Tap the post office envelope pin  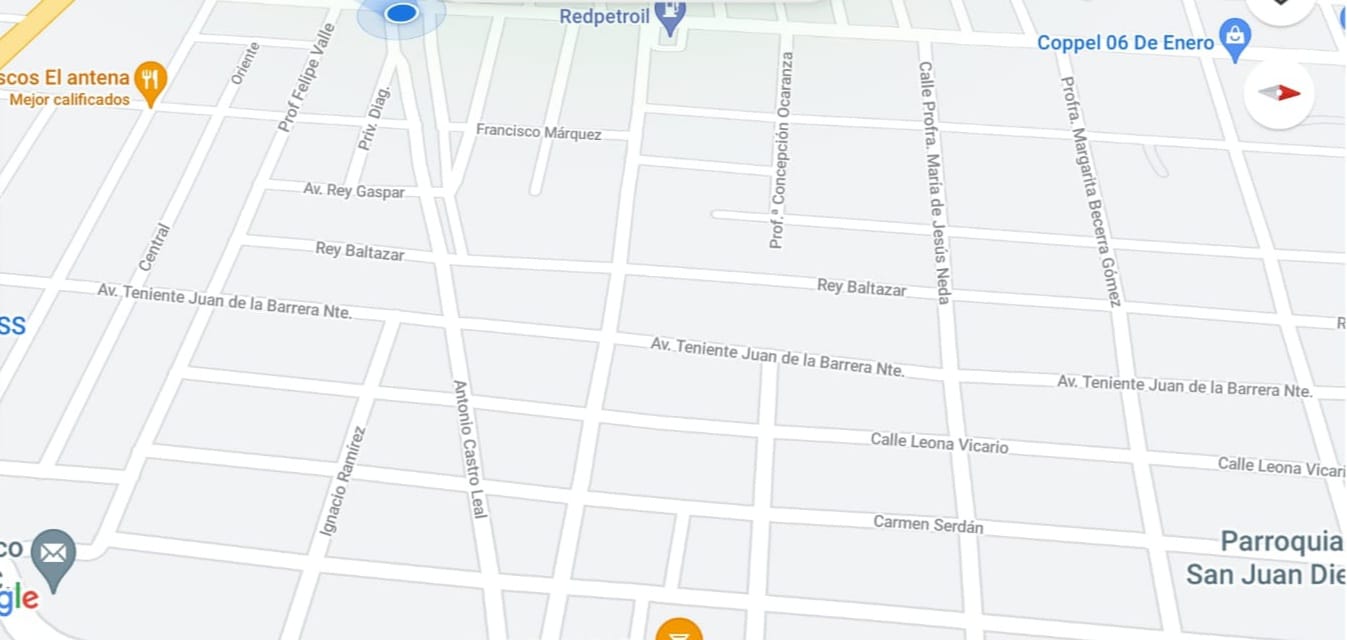coord(53,555)
